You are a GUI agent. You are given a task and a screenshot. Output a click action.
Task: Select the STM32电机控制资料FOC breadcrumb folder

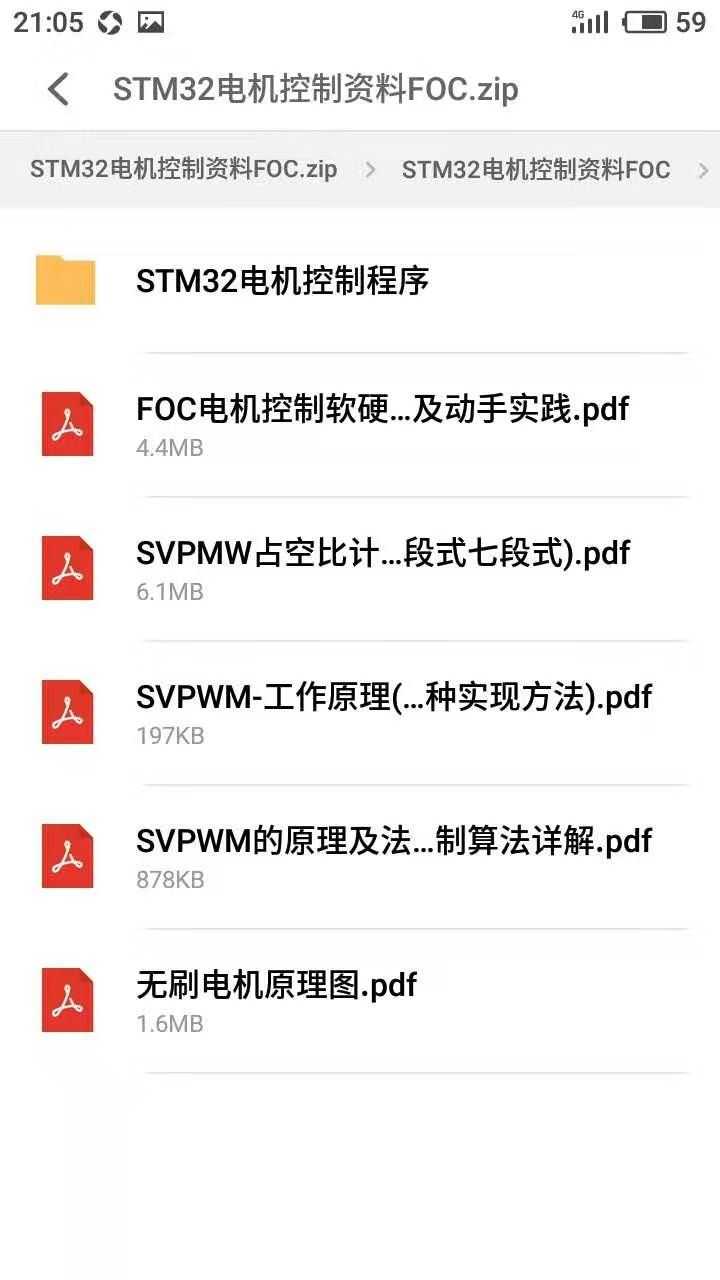[x=536, y=169]
